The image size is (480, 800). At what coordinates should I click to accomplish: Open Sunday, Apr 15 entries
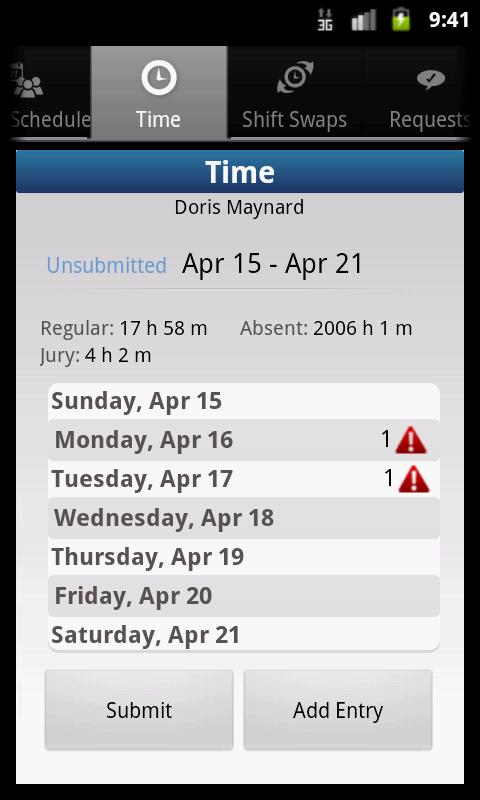click(x=244, y=401)
